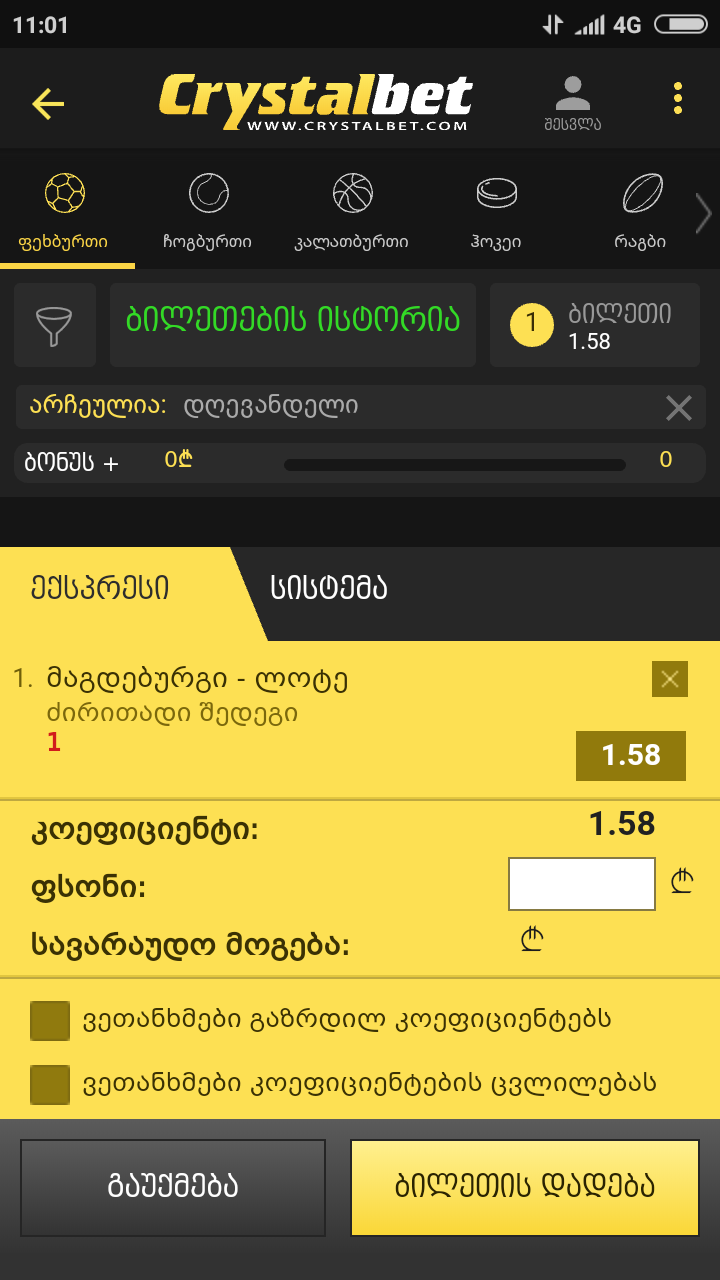Open ბილეთების ისტორია ticket history
The height and width of the screenshot is (1280, 720).
pyautogui.click(x=294, y=322)
